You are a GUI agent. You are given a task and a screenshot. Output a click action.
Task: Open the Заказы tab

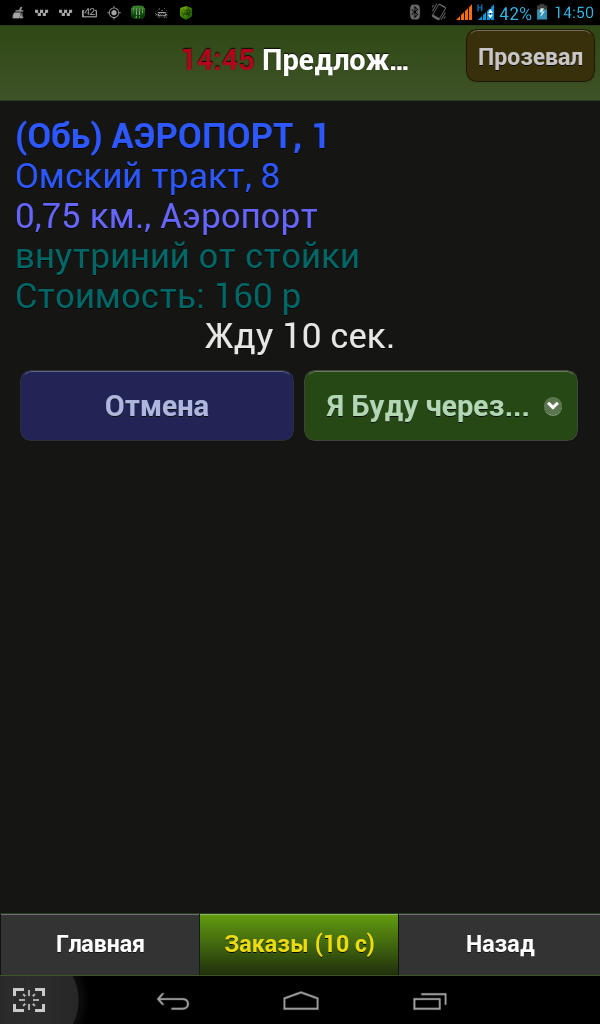click(x=299, y=944)
